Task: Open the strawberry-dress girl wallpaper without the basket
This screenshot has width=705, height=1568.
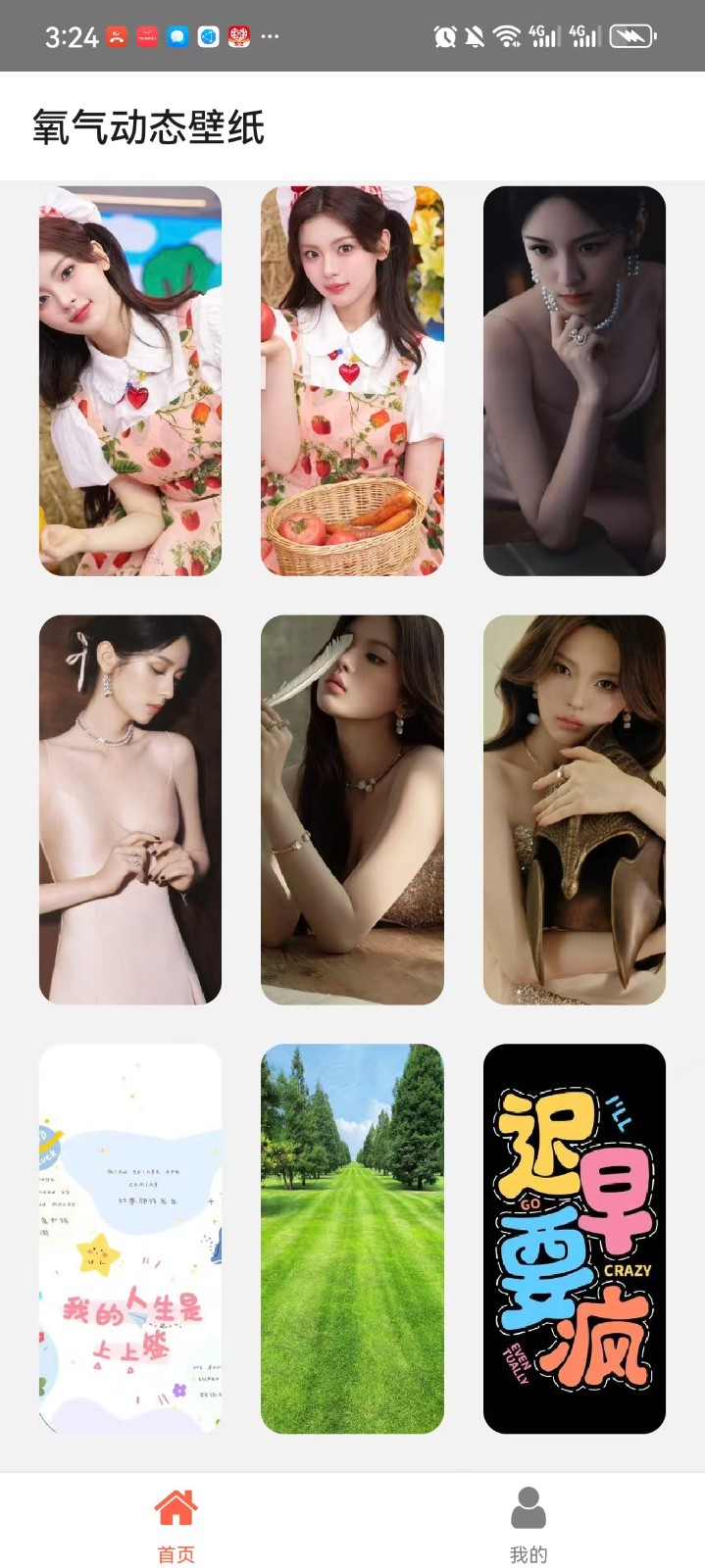Action: point(130,380)
